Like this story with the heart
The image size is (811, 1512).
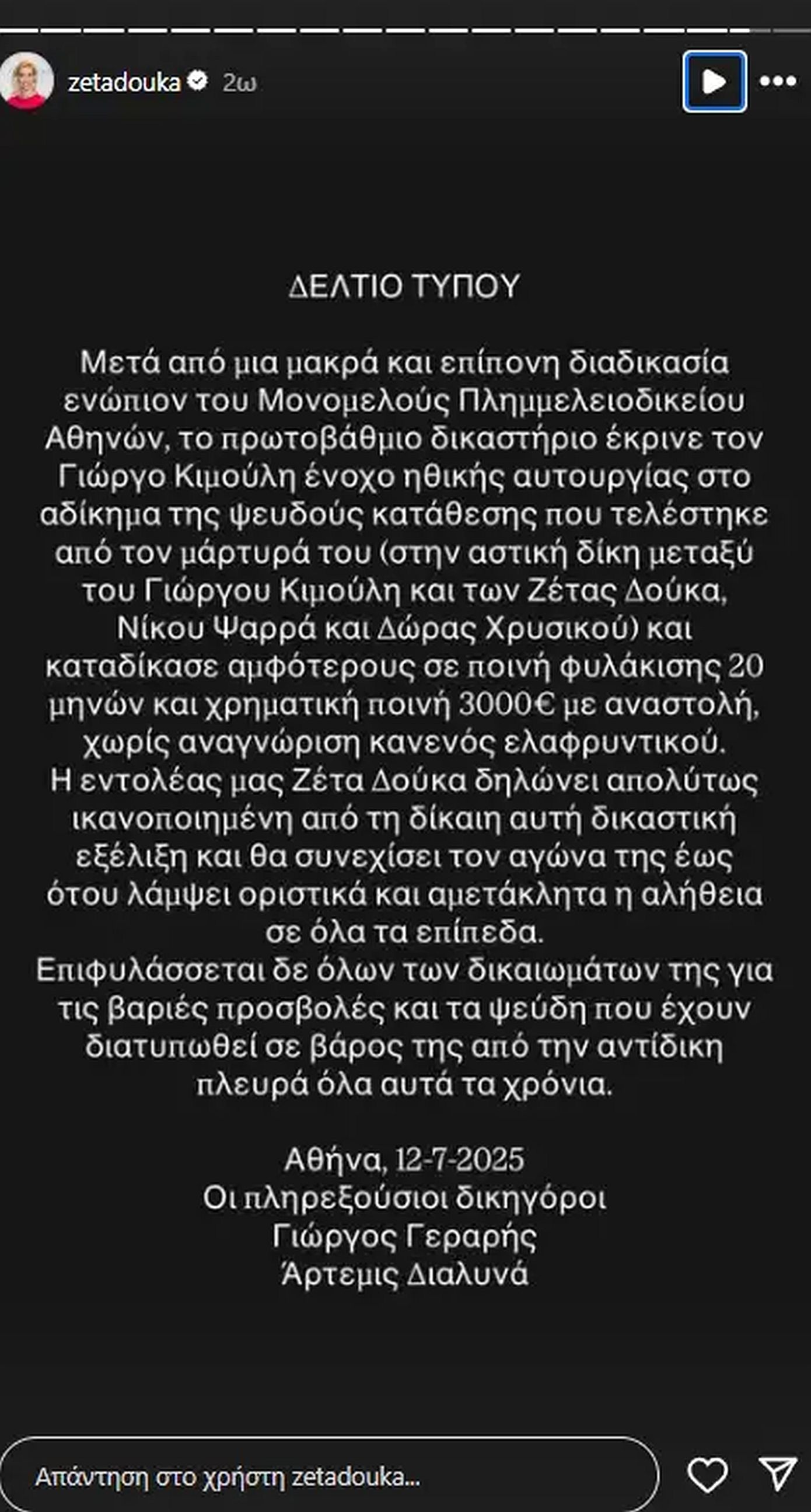708,1474
